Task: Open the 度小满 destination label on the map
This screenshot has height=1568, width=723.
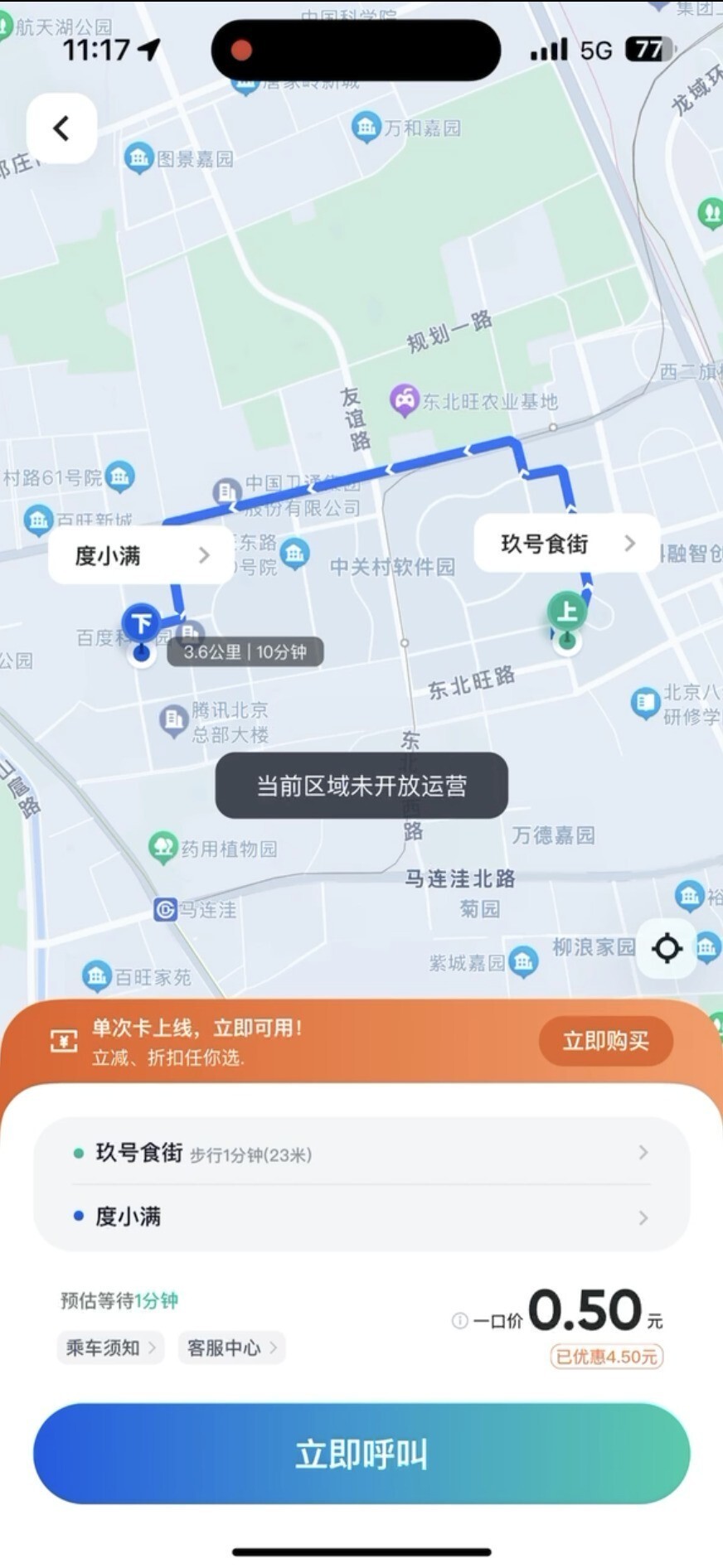Action: point(141,555)
